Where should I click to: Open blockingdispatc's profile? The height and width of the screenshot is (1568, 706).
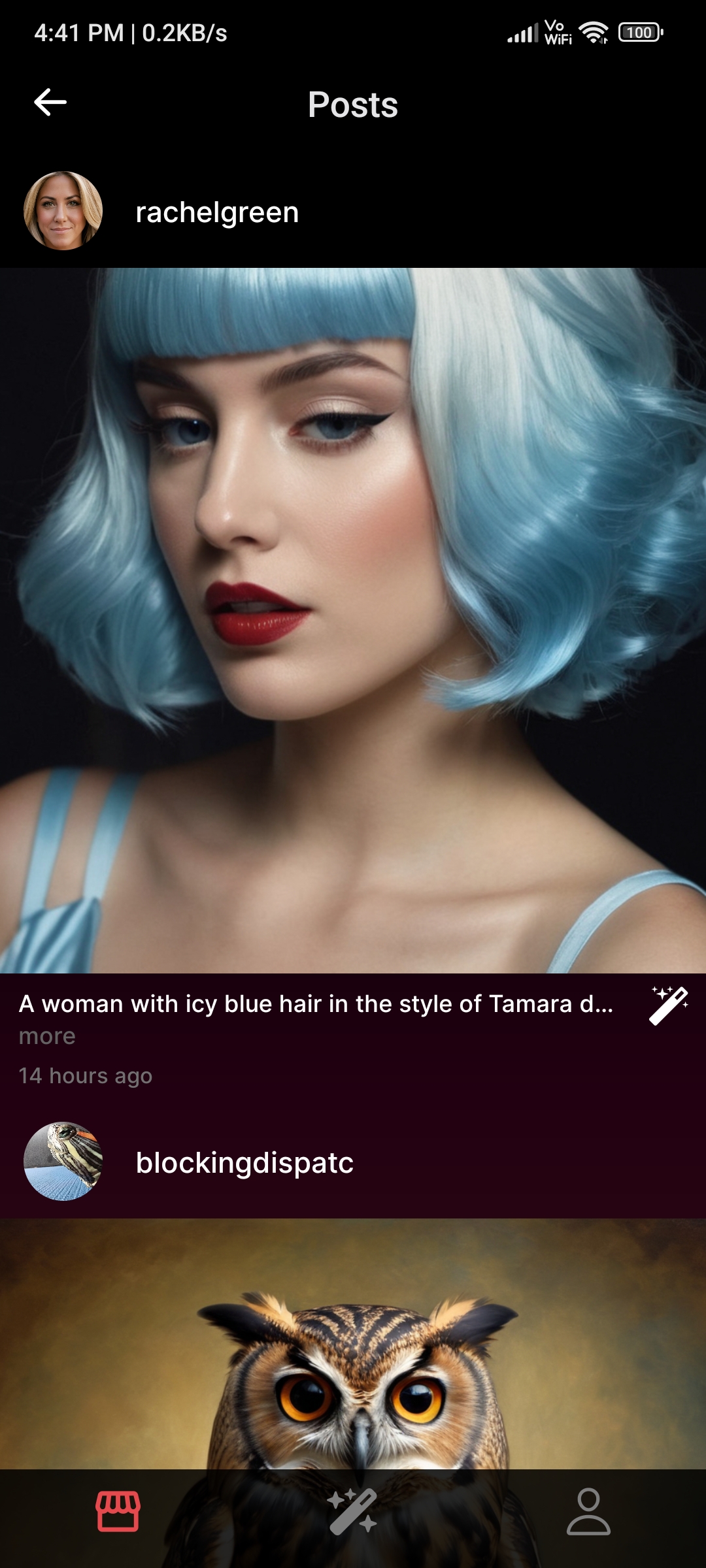[x=244, y=1163]
